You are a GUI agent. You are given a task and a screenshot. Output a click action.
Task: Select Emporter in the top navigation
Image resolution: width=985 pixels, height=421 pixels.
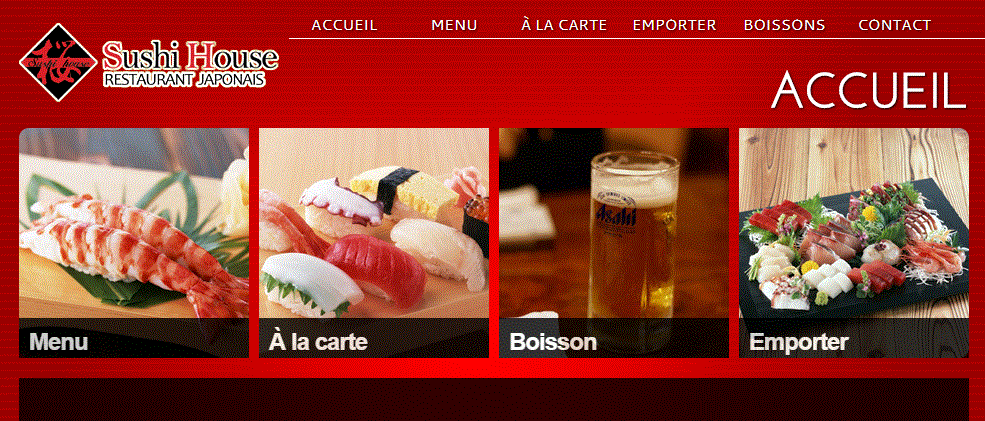674,25
